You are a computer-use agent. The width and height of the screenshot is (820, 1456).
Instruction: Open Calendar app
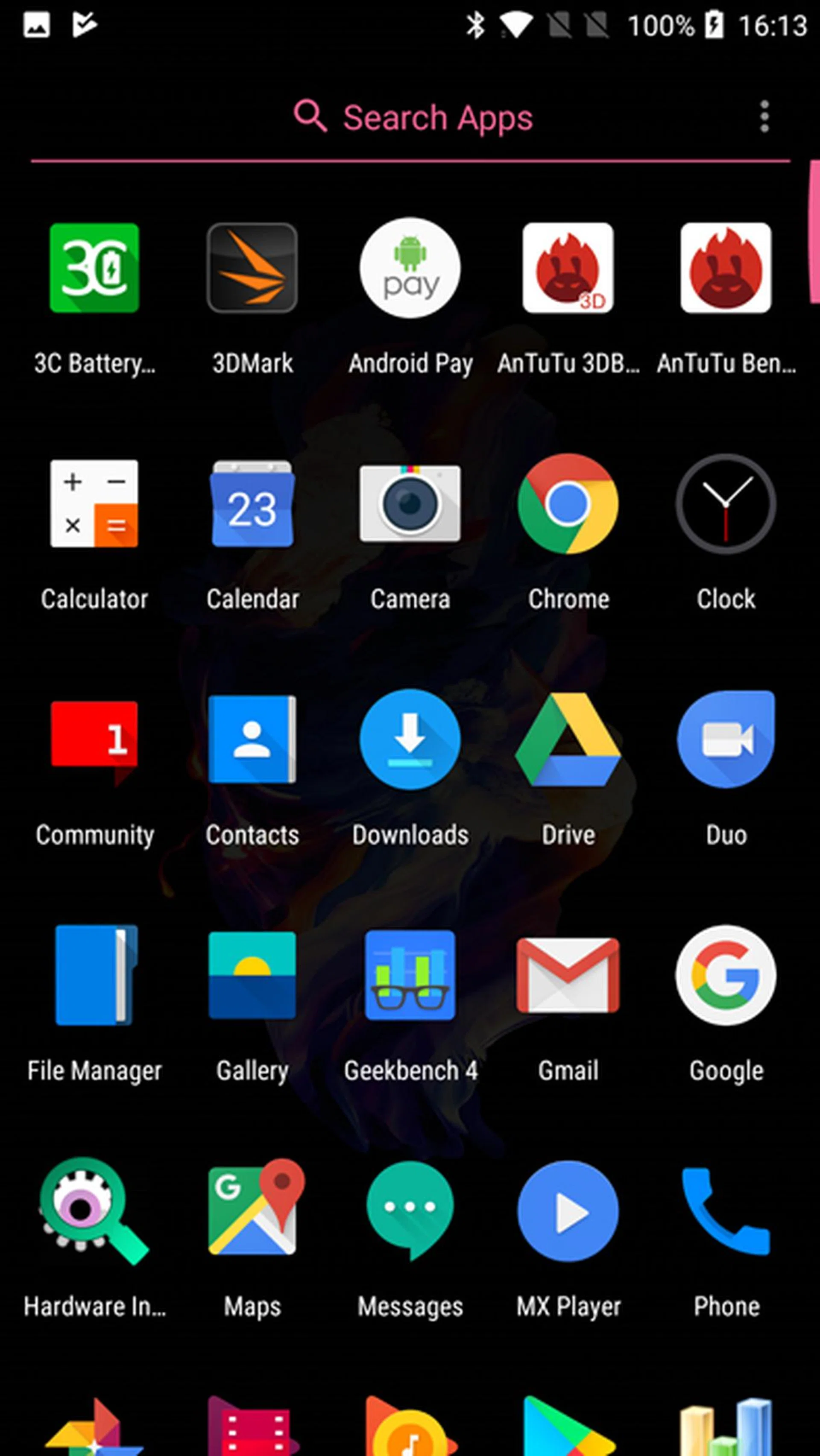click(252, 503)
